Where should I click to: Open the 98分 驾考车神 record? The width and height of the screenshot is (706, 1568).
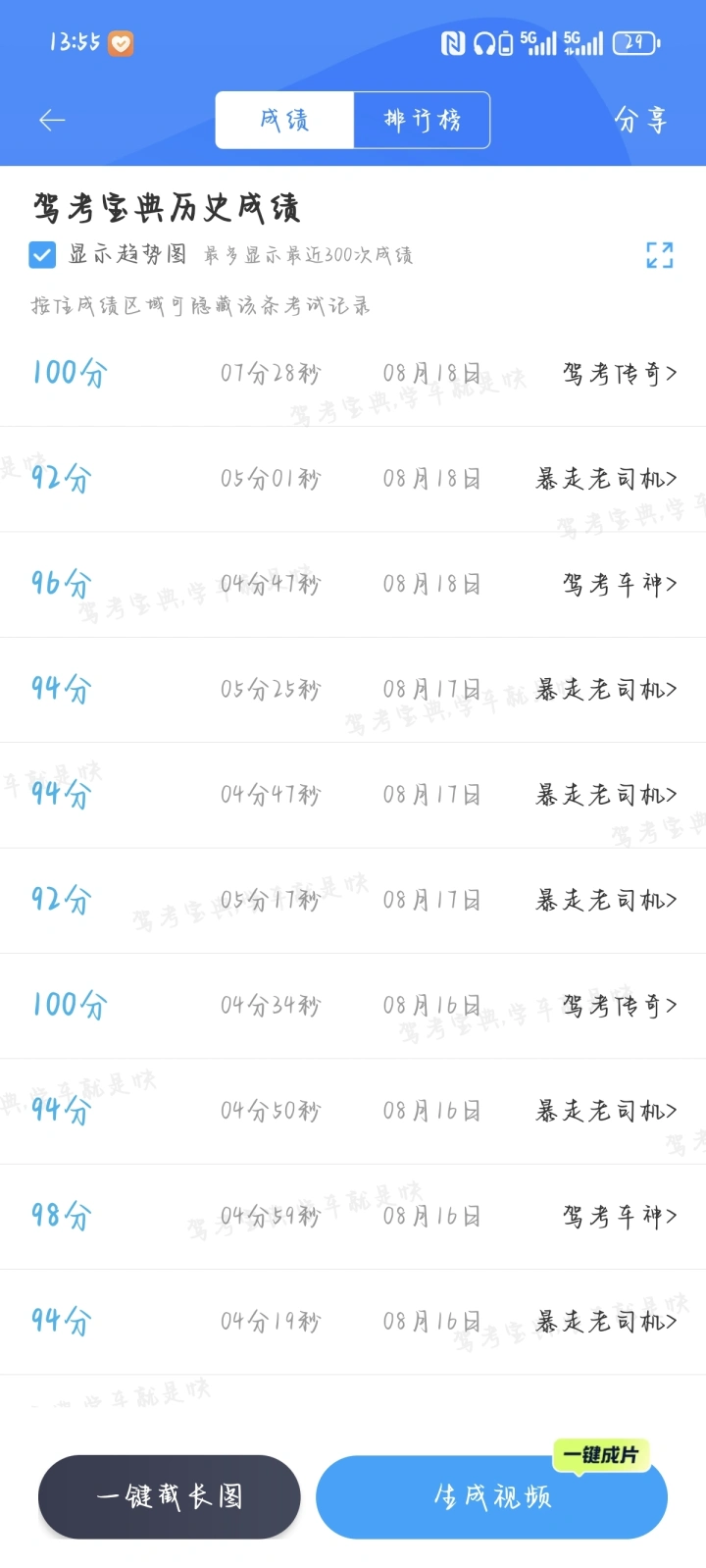click(353, 1217)
